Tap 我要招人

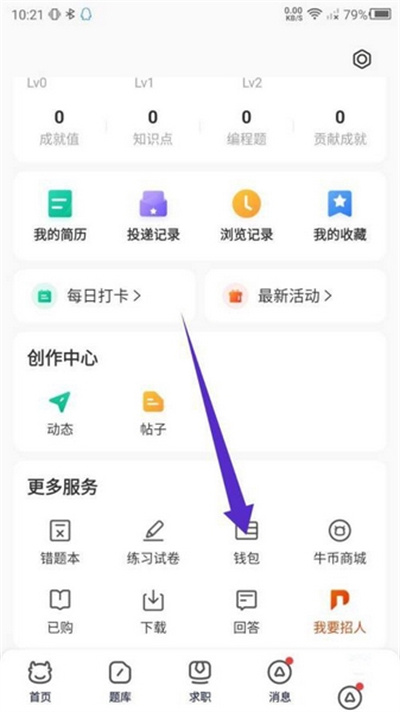pyautogui.click(x=340, y=612)
